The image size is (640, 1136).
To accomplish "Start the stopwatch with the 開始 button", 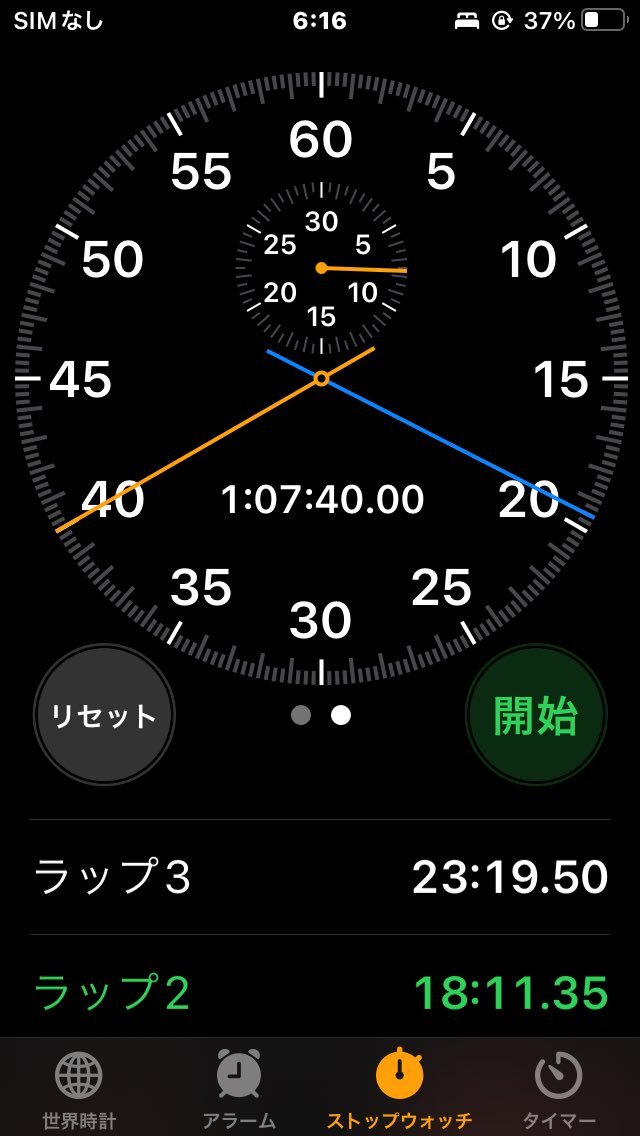I will (536, 715).
